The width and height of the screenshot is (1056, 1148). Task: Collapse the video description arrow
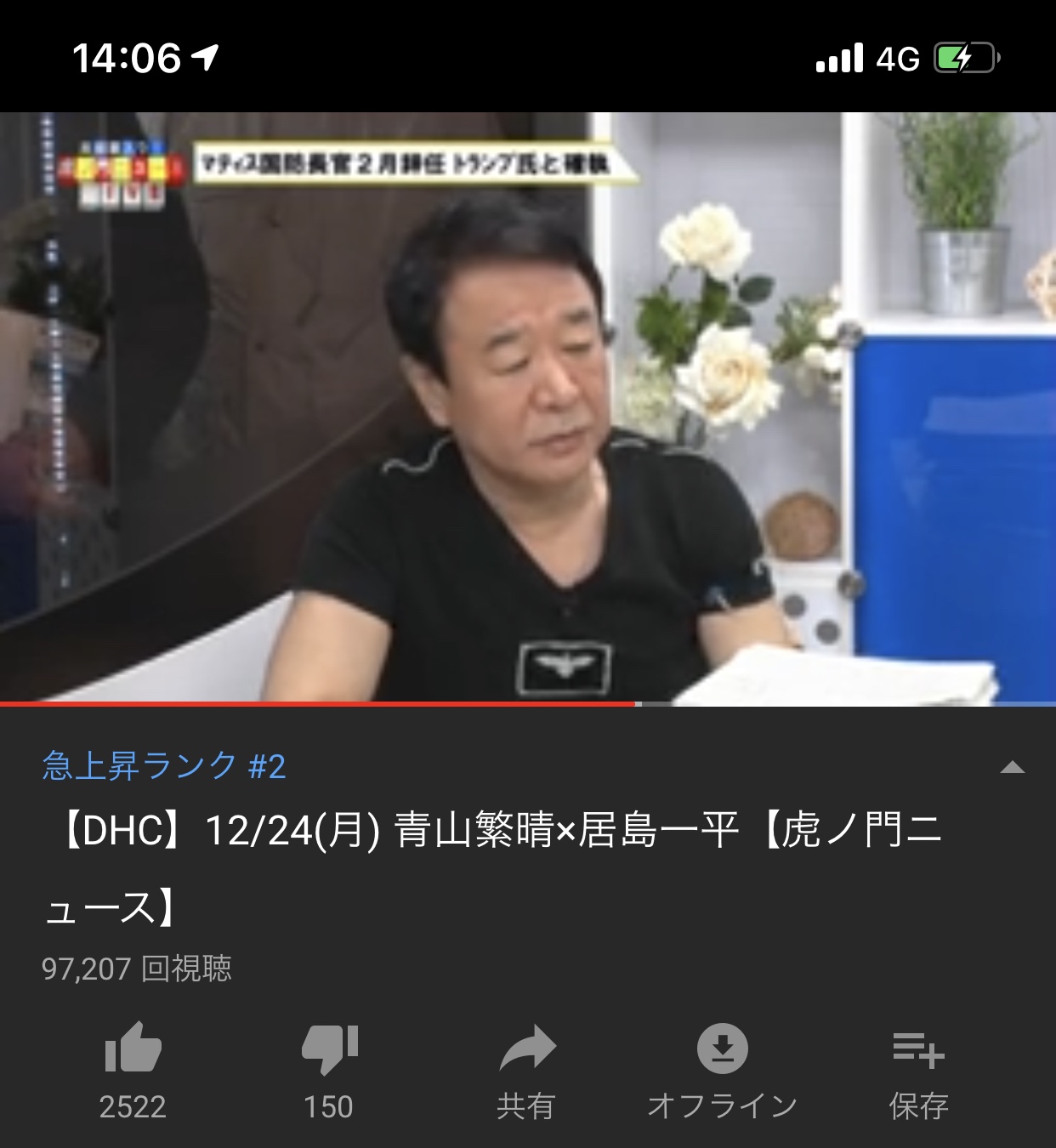tap(1012, 768)
